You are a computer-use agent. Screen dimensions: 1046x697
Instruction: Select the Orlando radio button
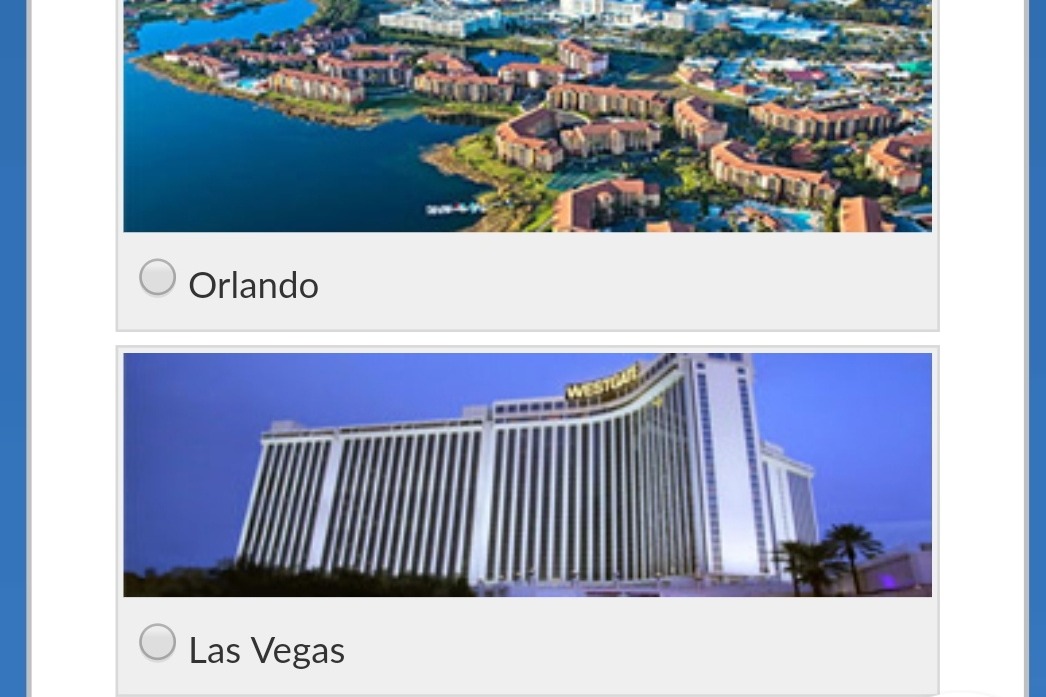tap(157, 278)
